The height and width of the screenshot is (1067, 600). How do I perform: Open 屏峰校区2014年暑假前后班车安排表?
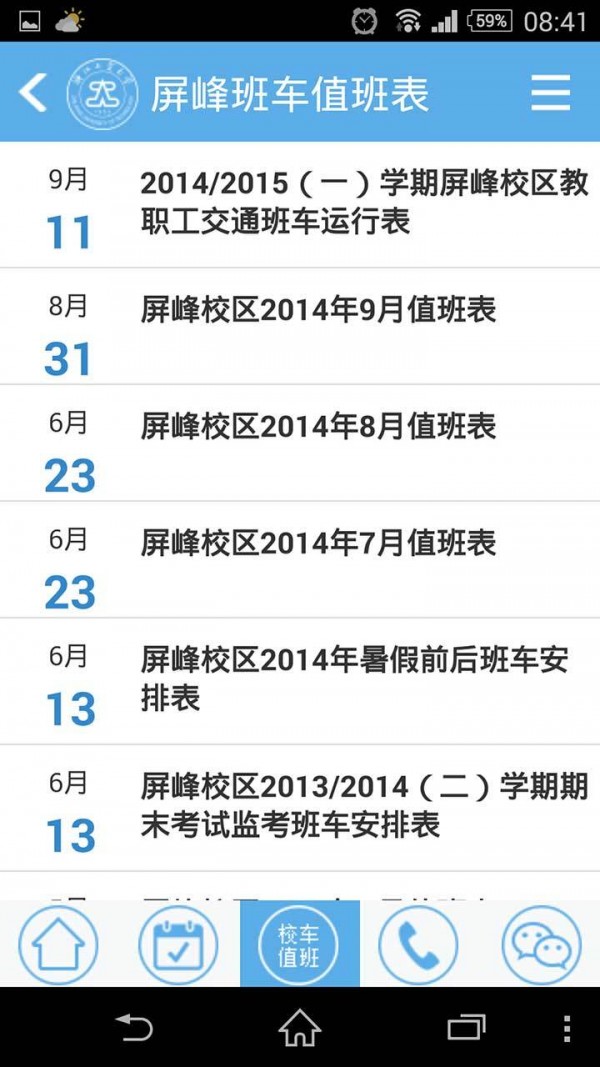(x=300, y=681)
